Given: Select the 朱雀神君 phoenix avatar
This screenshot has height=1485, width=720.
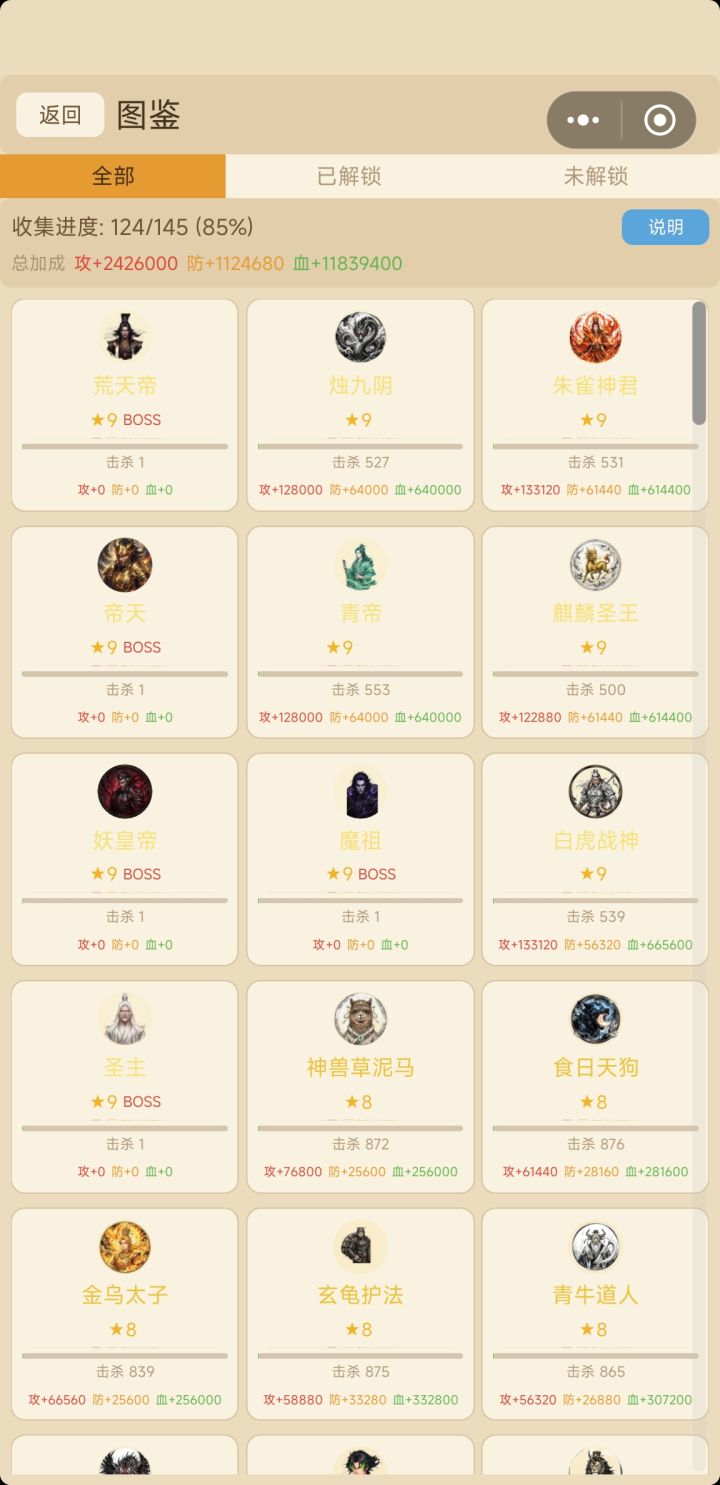Looking at the screenshot, I should (595, 339).
